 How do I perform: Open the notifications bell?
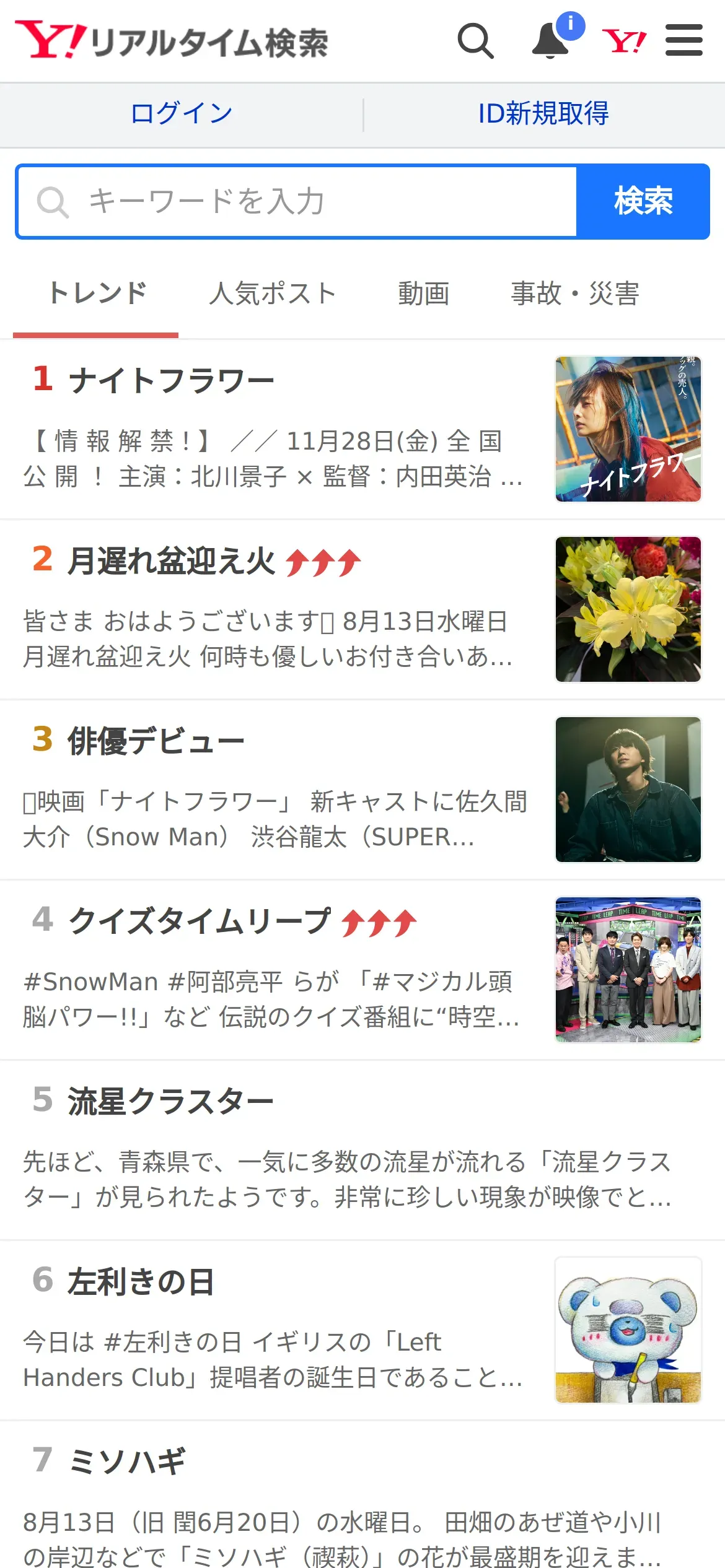(x=551, y=41)
